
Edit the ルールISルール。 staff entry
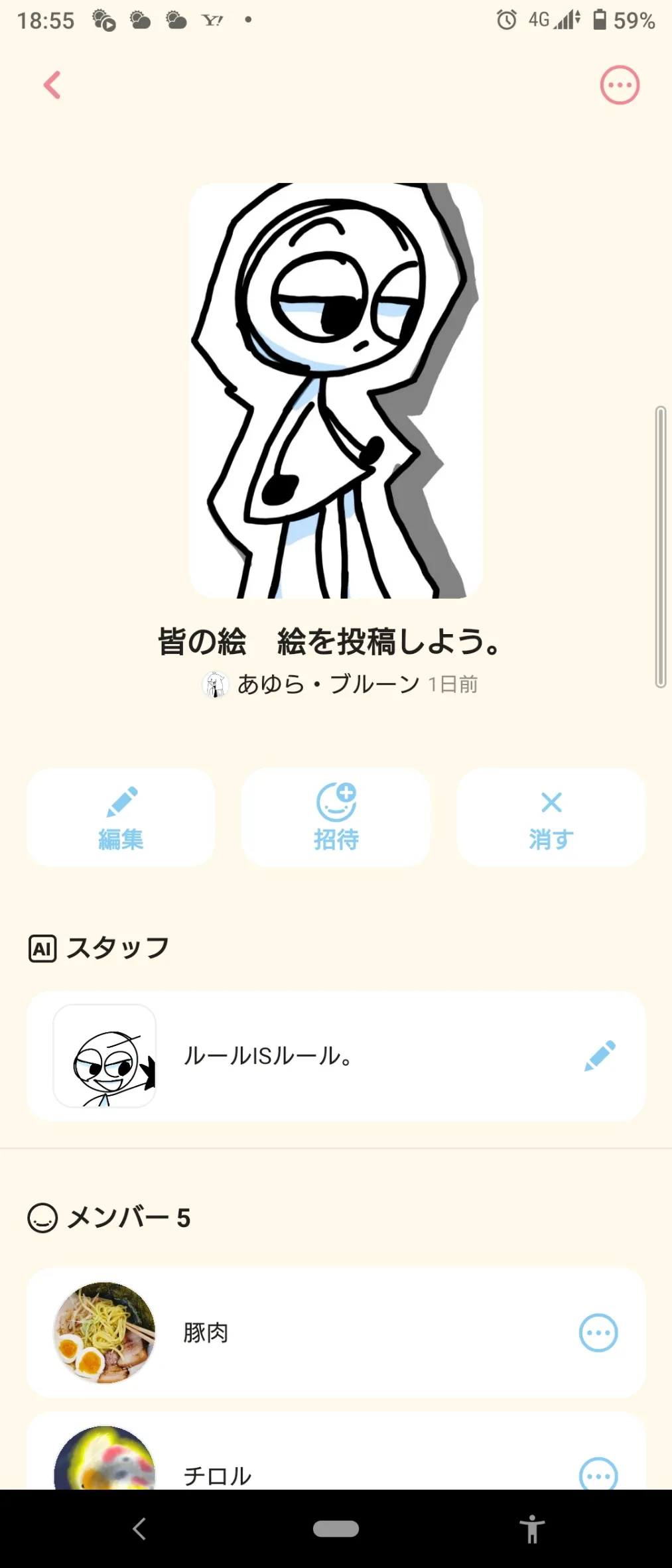(x=600, y=1056)
